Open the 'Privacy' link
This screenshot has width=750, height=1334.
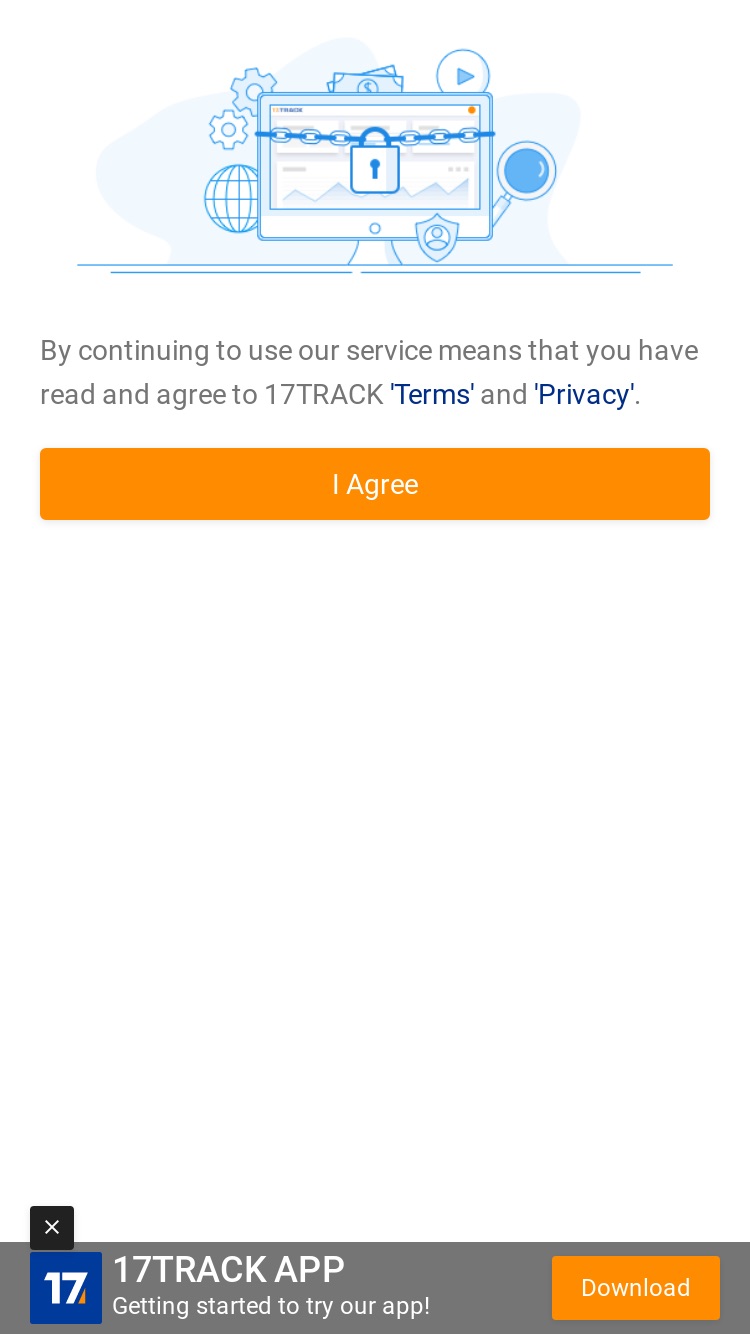584,395
